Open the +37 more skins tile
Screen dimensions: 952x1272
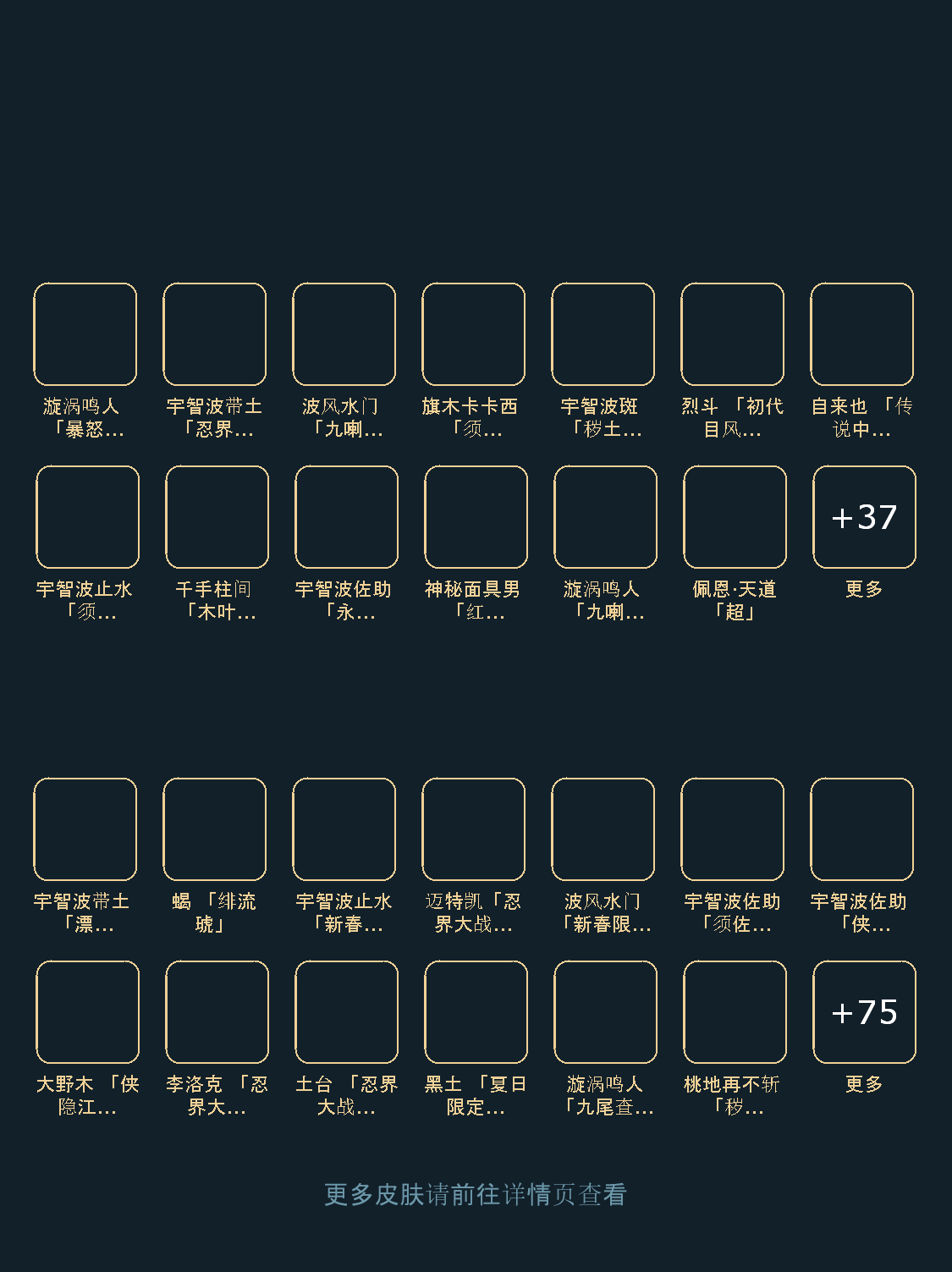pos(864,517)
